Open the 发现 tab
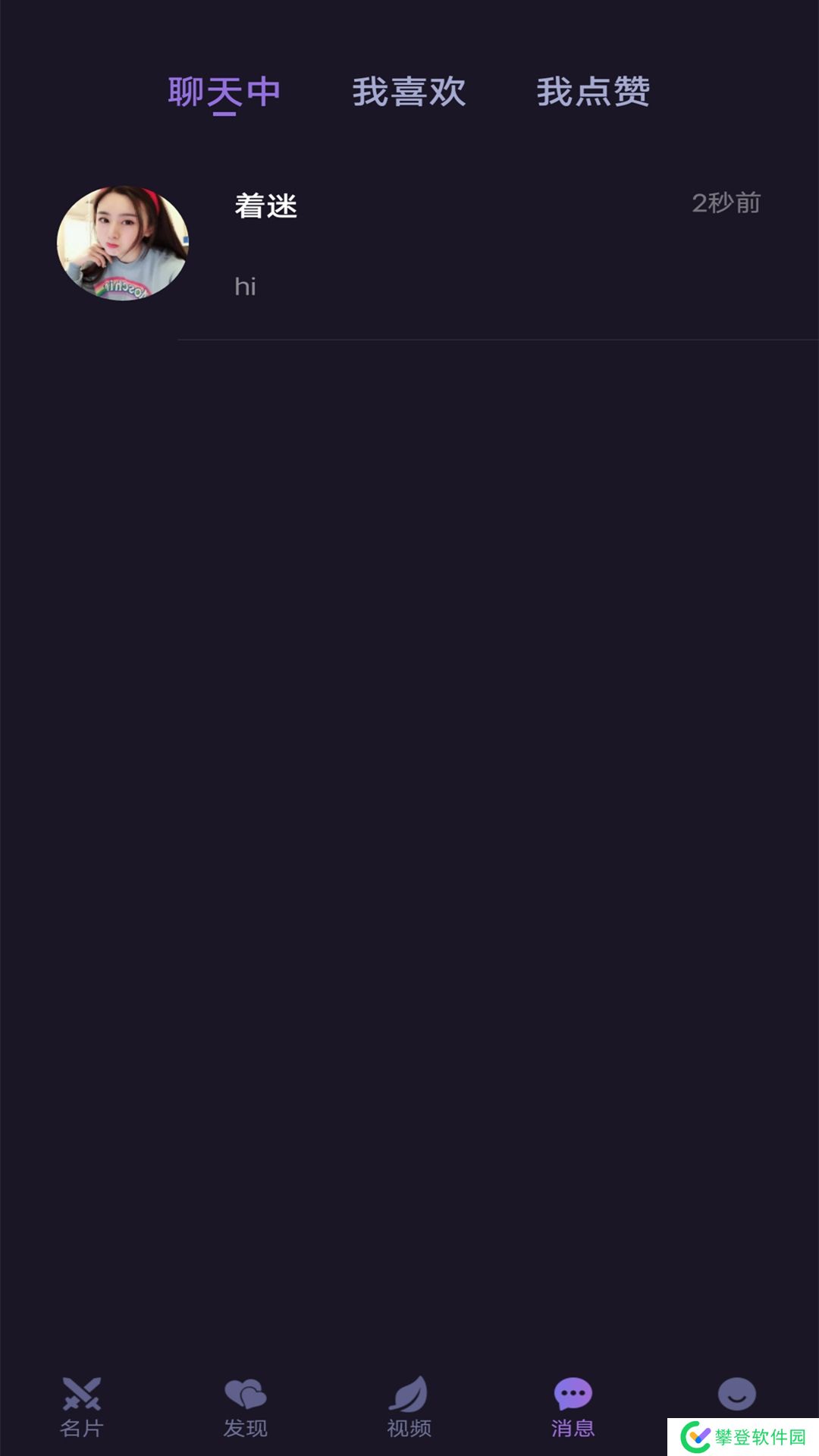This screenshot has width=819, height=1456. [x=246, y=1407]
